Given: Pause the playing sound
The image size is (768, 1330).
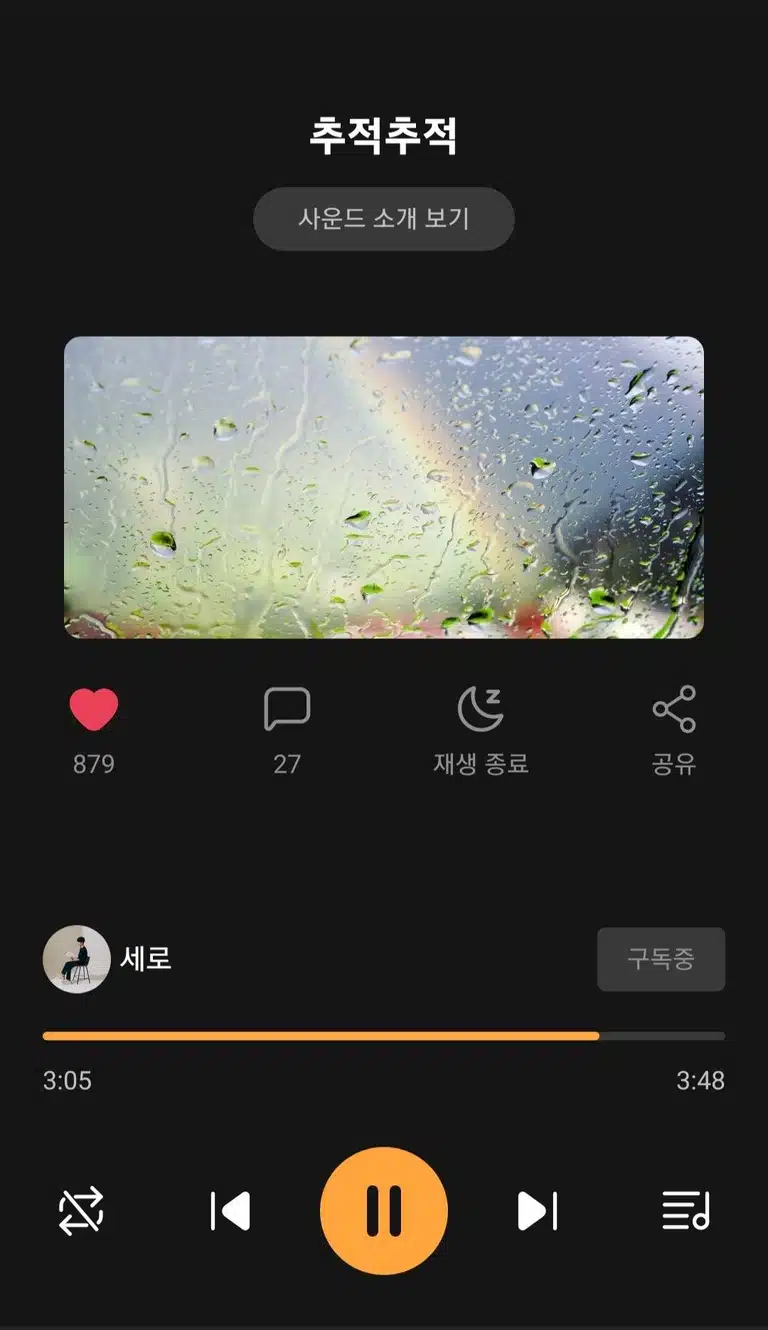Looking at the screenshot, I should [x=384, y=1211].
